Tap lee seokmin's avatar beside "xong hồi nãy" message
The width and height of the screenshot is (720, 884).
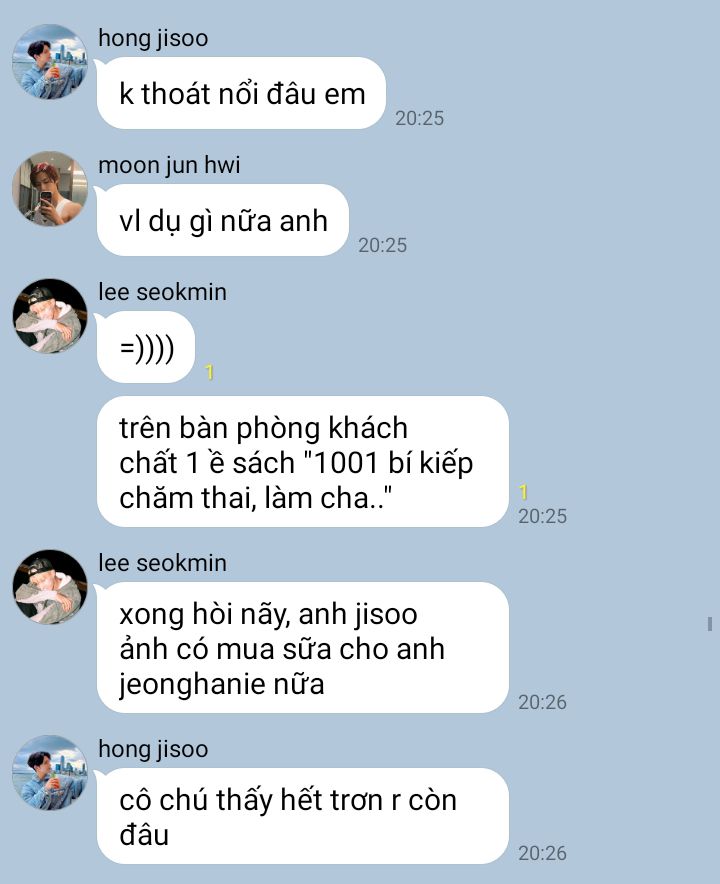49,587
